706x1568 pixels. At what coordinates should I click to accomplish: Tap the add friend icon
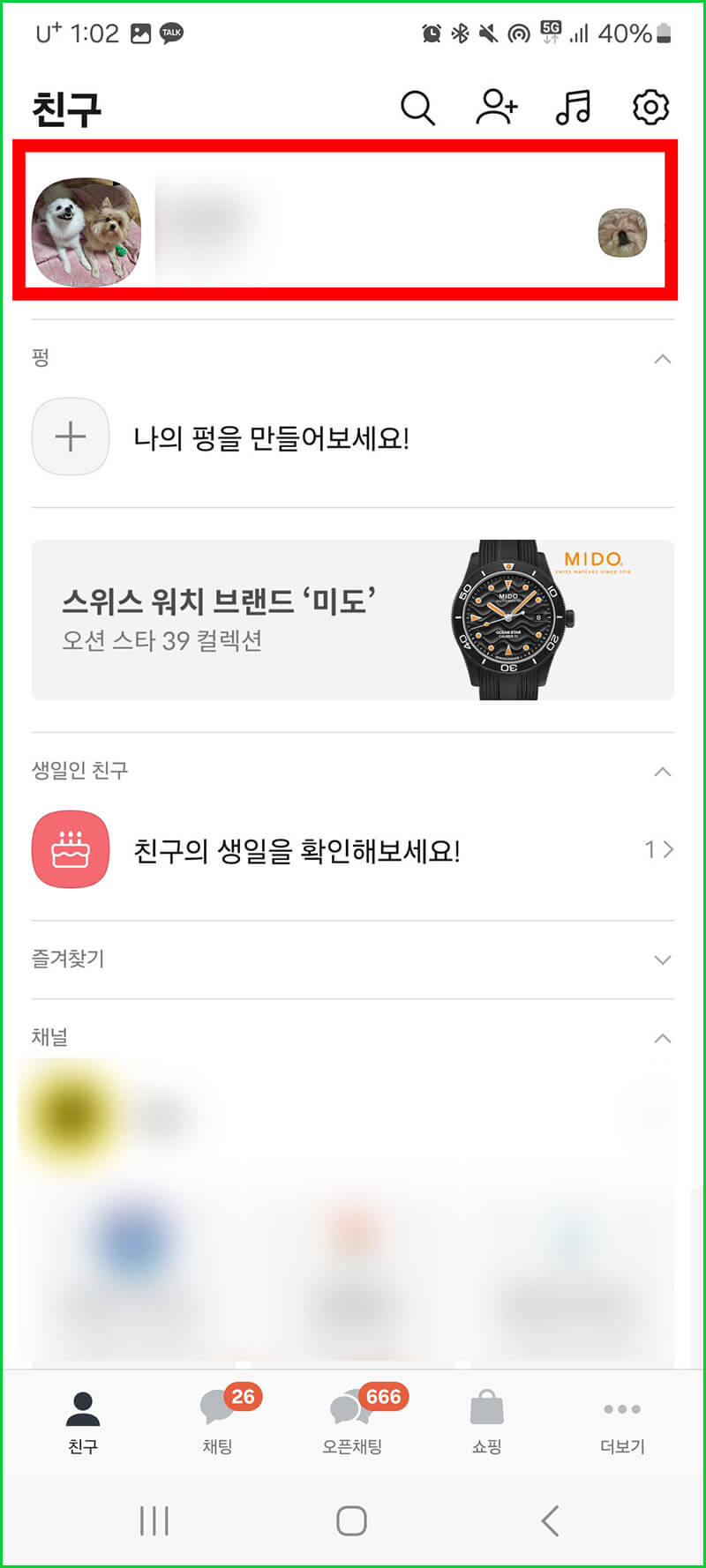(496, 108)
